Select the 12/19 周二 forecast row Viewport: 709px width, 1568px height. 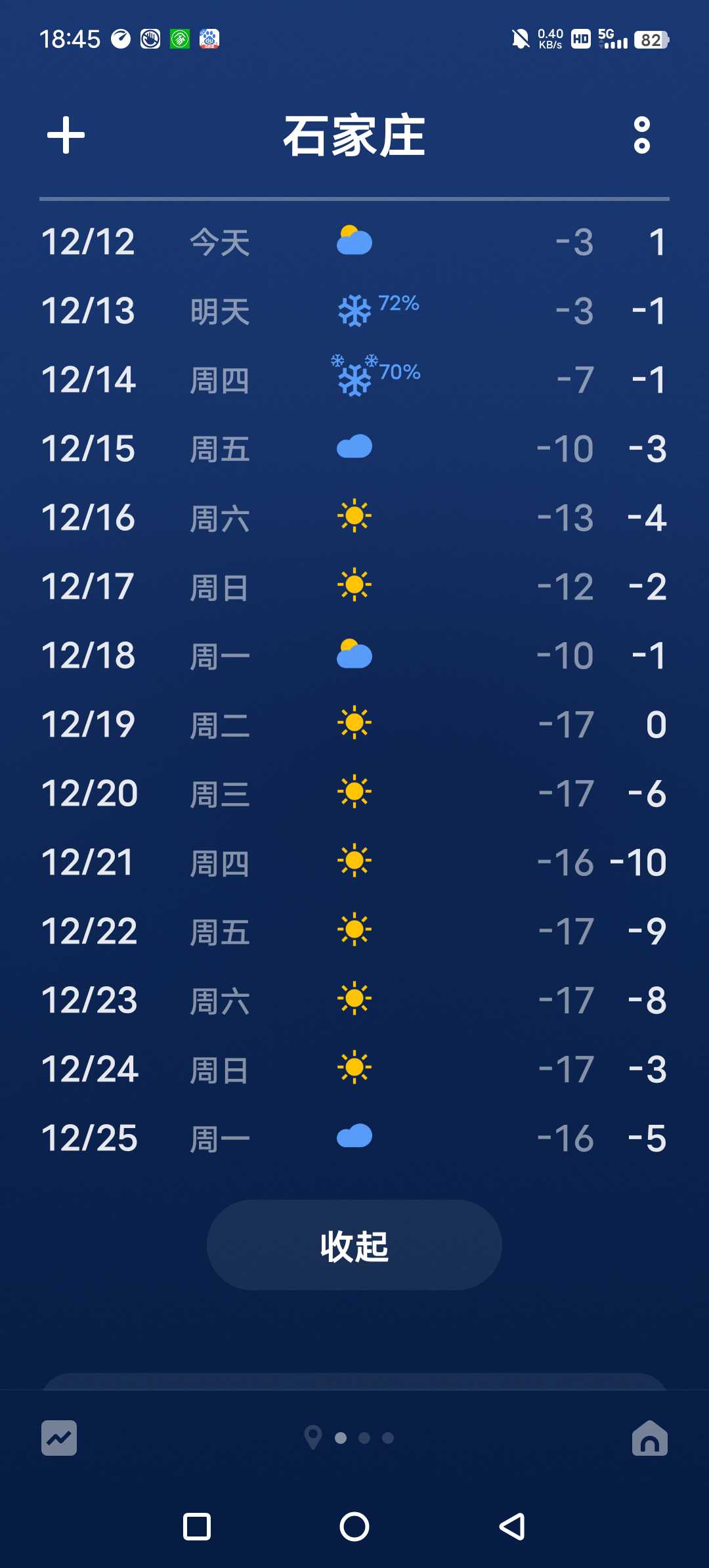pos(354,724)
